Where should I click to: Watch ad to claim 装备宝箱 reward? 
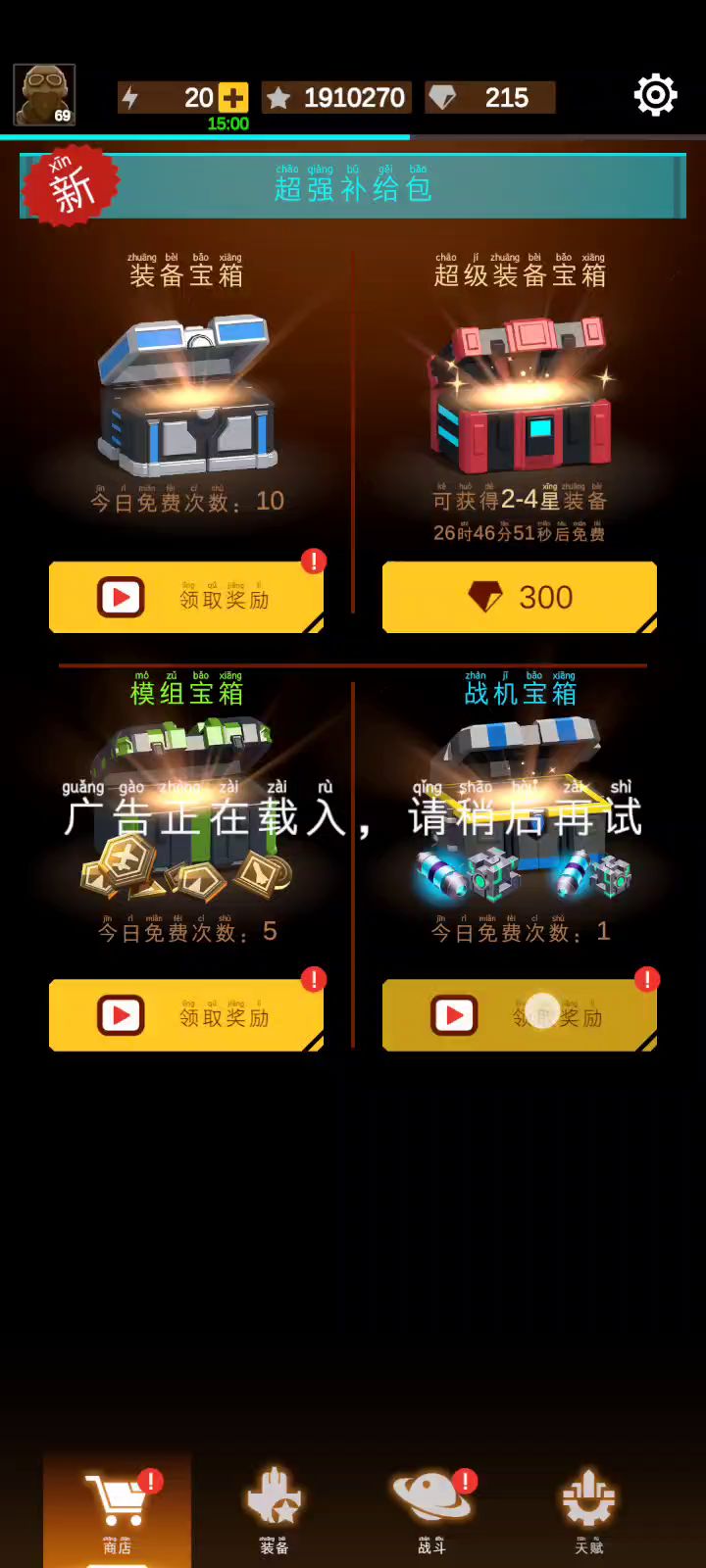186,597
